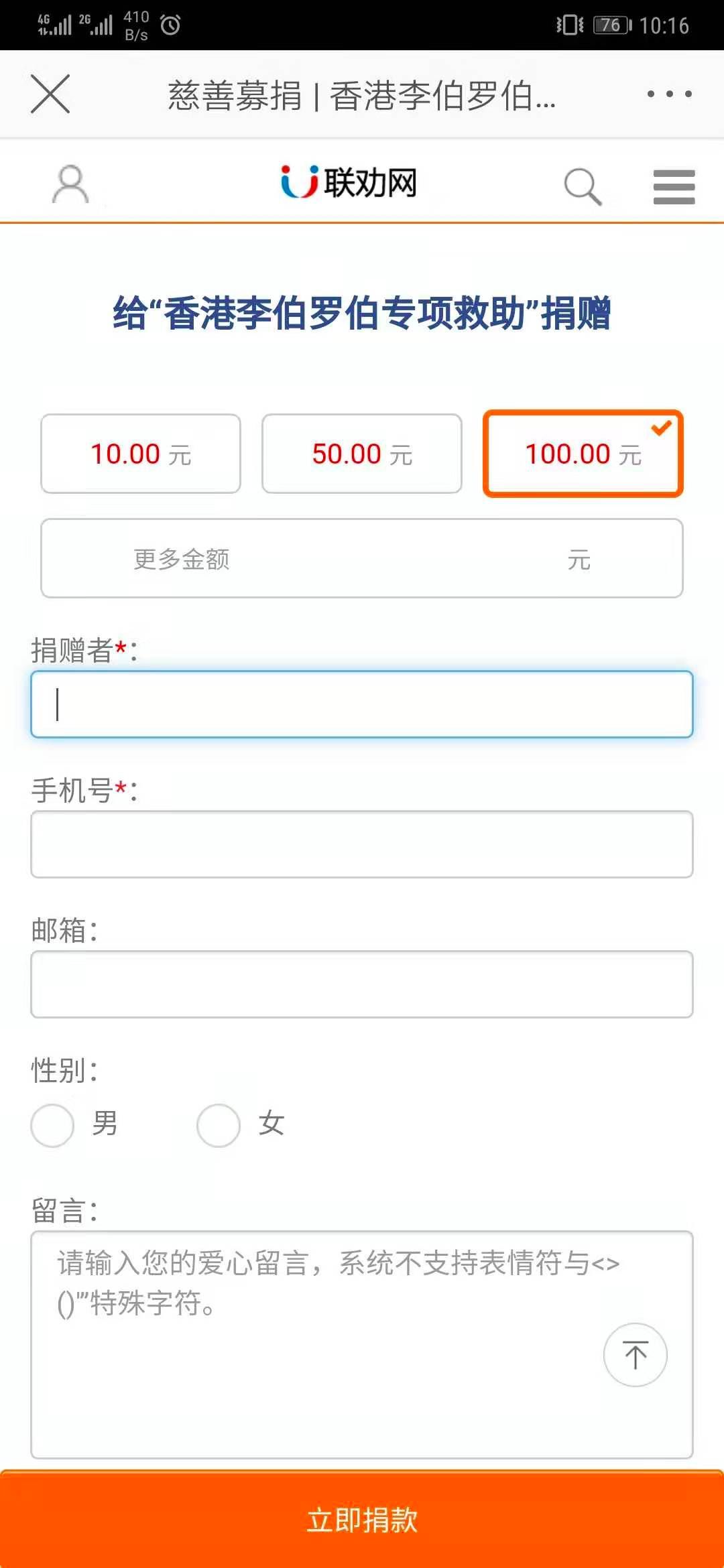Image resolution: width=724 pixels, height=1568 pixels.
Task: Select the 100.00 元 donation amount
Action: coord(583,454)
